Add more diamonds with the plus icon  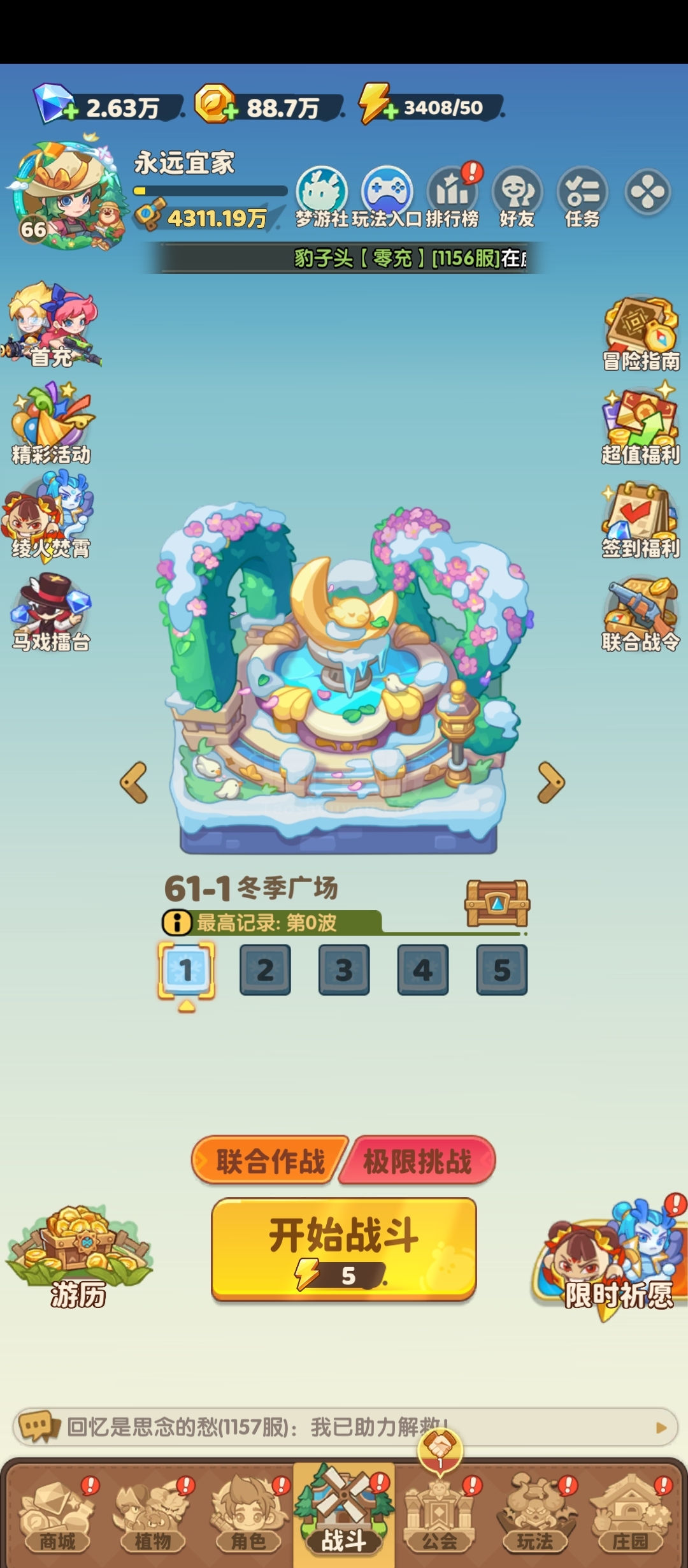[70, 112]
